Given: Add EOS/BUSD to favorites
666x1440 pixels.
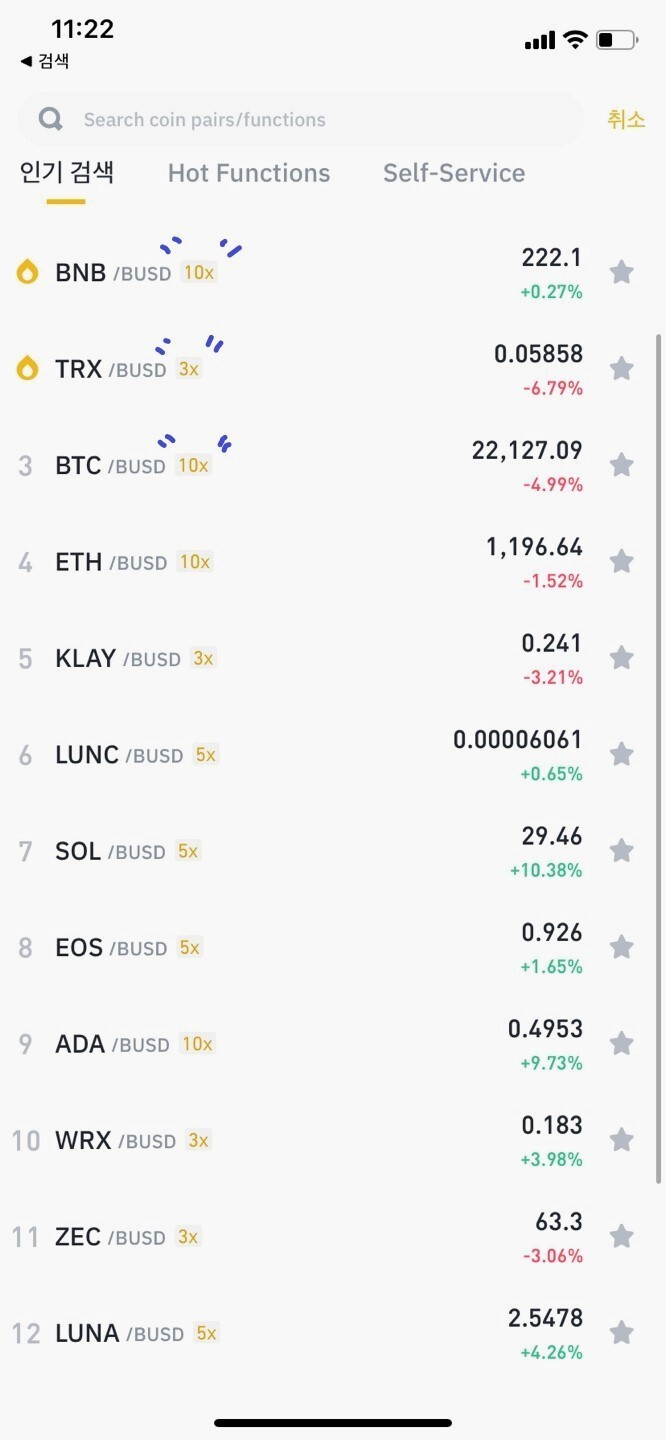Looking at the screenshot, I should pyautogui.click(x=622, y=947).
